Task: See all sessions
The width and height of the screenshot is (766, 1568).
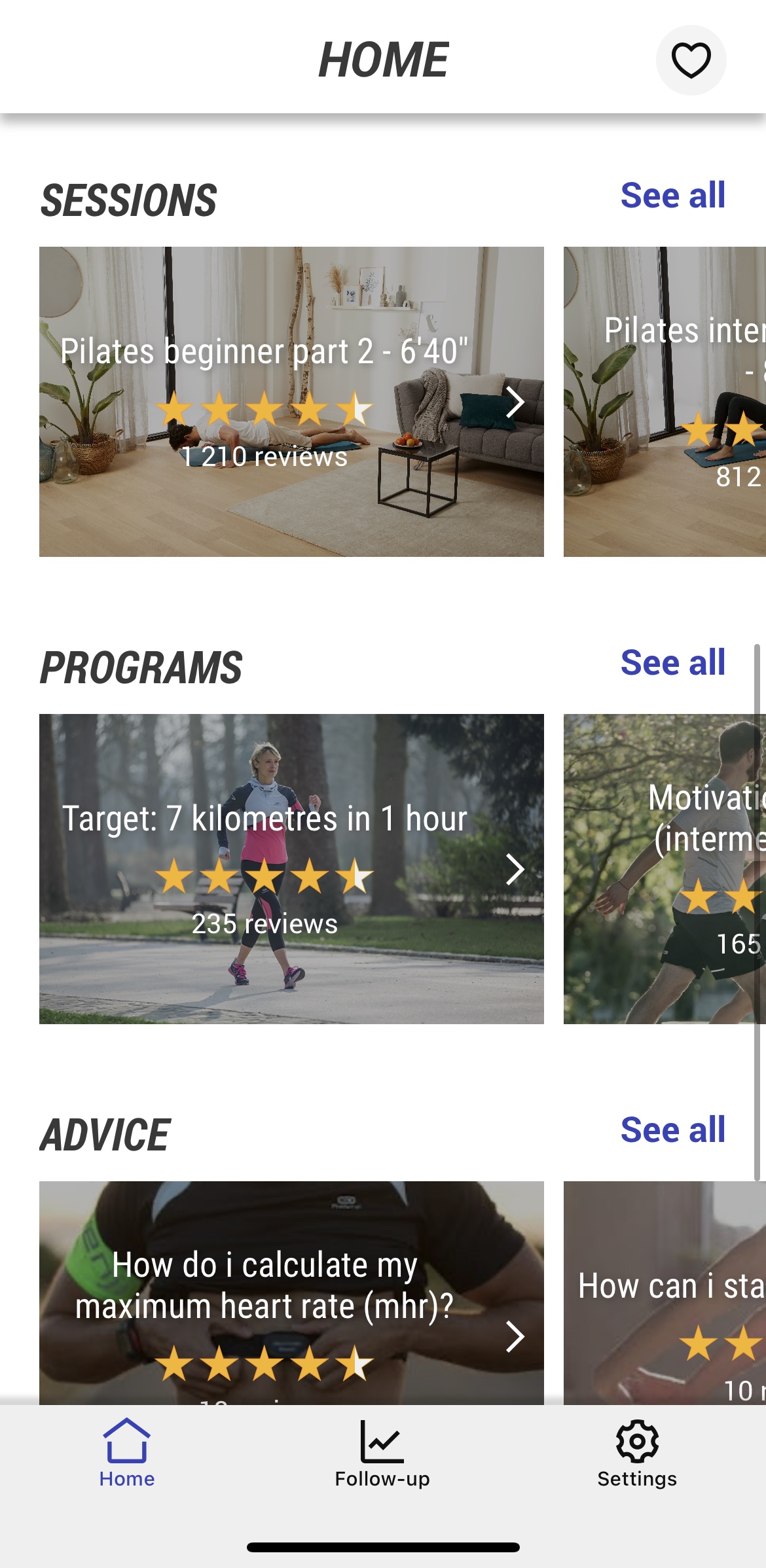Action: [672, 196]
